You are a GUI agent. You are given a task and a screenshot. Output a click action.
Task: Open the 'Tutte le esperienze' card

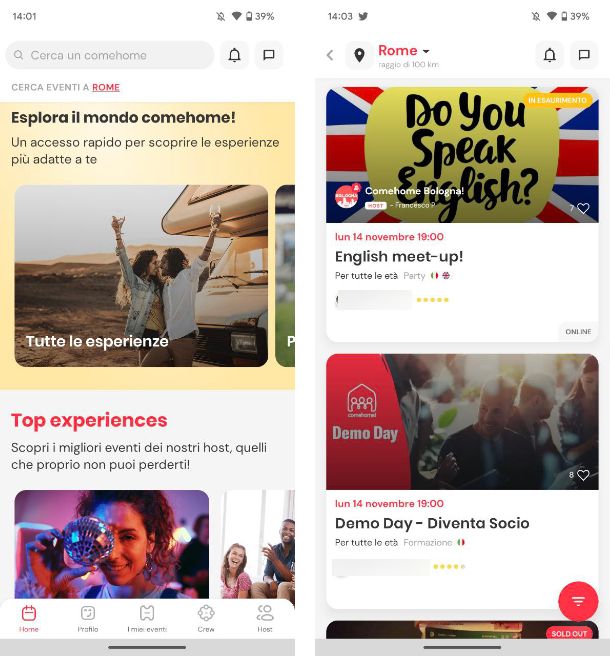(x=141, y=277)
